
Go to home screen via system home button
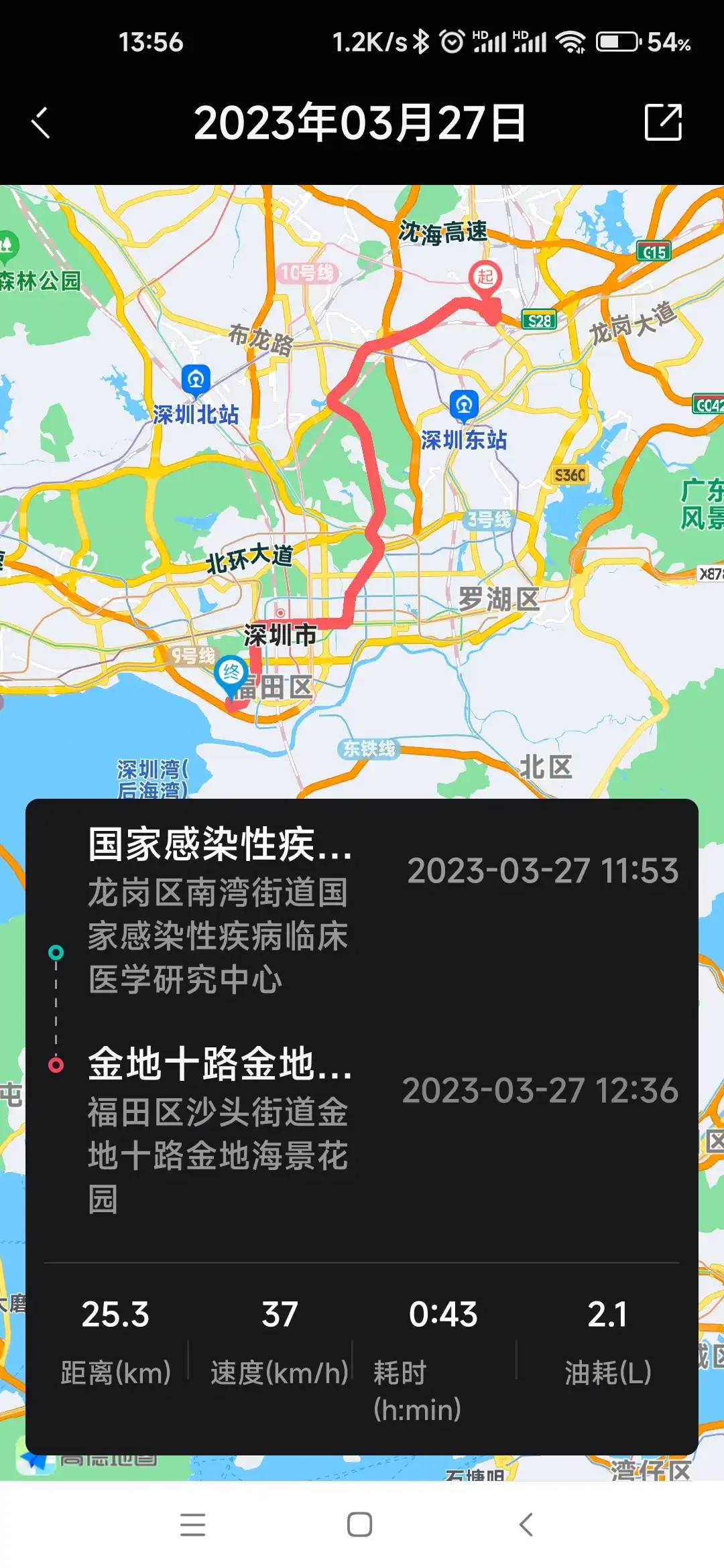click(360, 1524)
